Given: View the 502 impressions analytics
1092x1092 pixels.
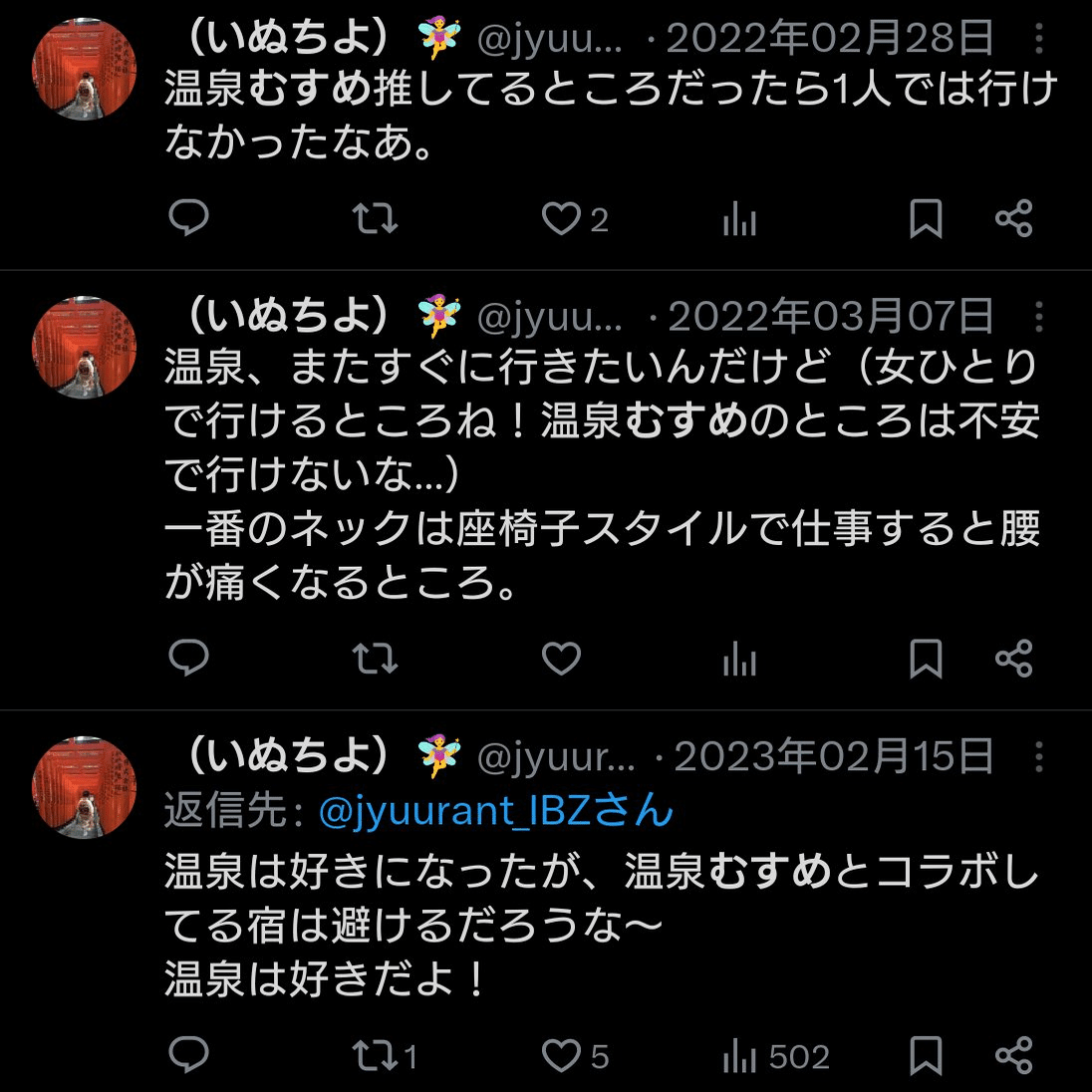Looking at the screenshot, I should pos(775,1056).
